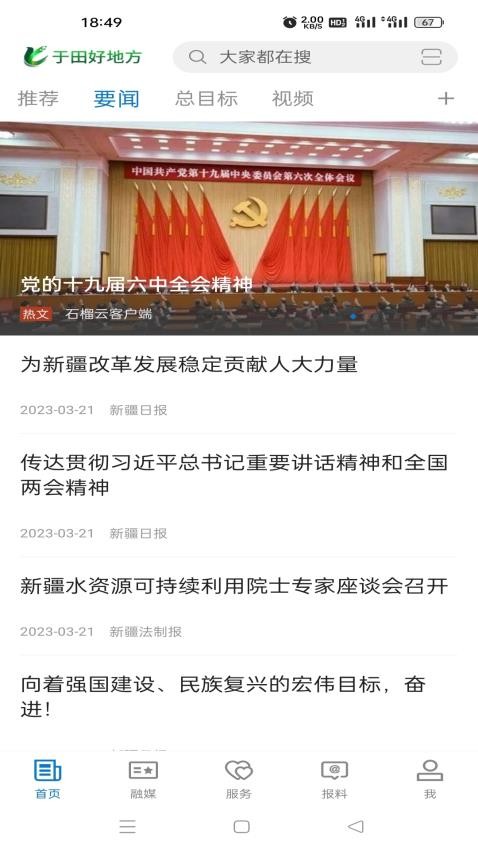Tap the system back button
The height and width of the screenshot is (850, 478).
(x=355, y=826)
